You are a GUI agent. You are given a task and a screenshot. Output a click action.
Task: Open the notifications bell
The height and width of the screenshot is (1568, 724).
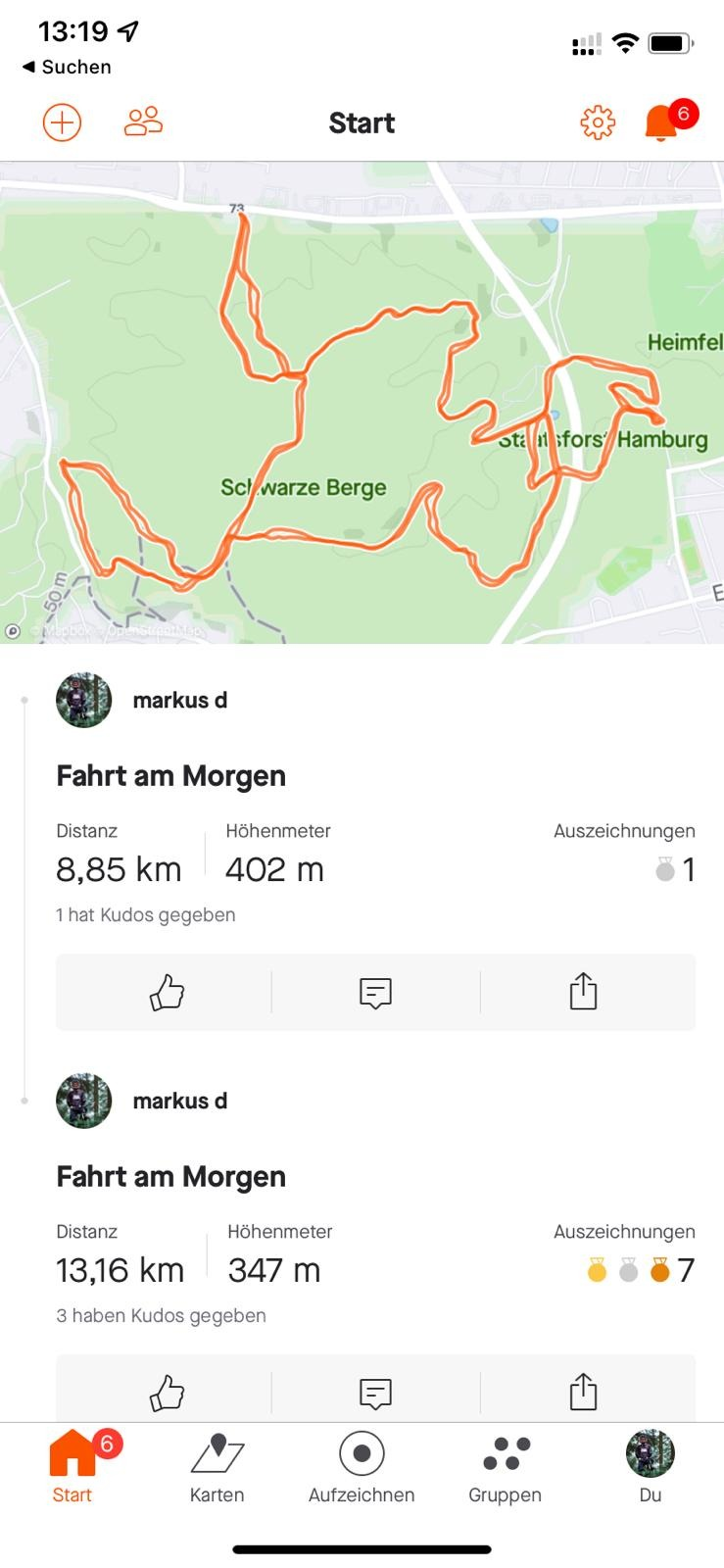click(662, 123)
